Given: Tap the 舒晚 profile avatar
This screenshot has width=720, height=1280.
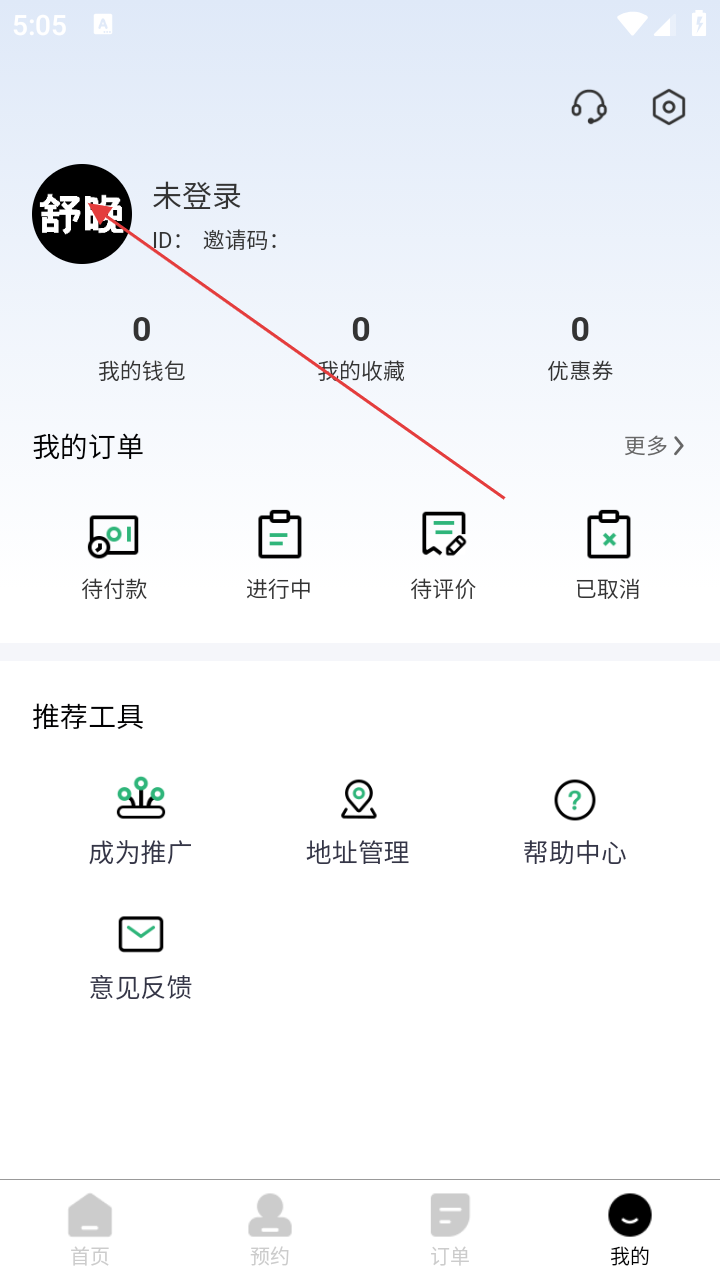Looking at the screenshot, I should pyautogui.click(x=82, y=214).
